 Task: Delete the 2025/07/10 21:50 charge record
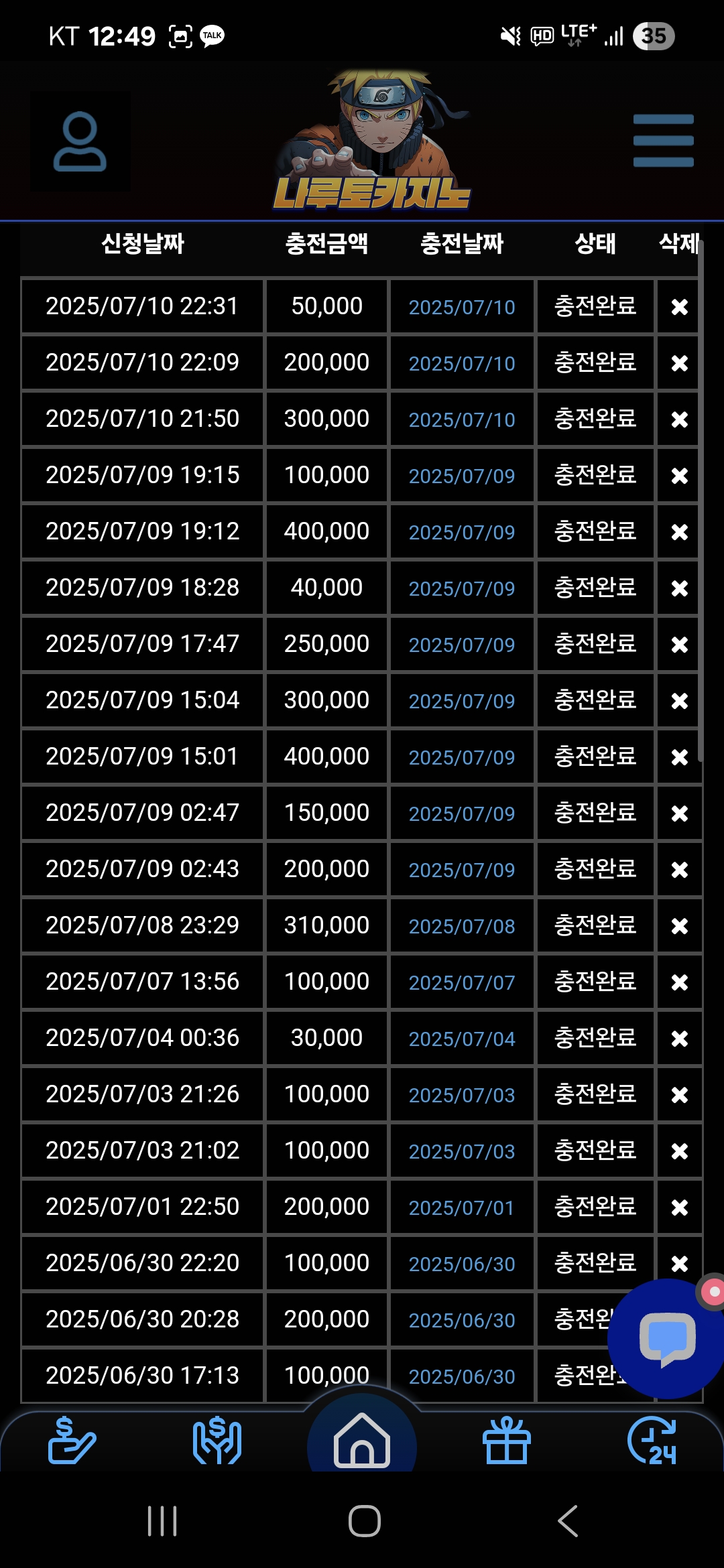[x=679, y=419]
